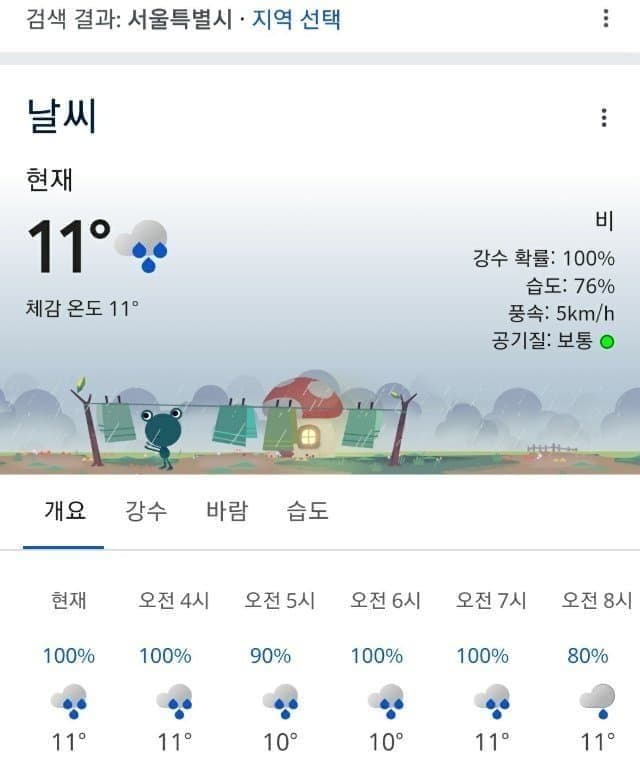Image resolution: width=640 pixels, height=773 pixels.
Task: Open the weather card's more options menu
Action: [604, 118]
